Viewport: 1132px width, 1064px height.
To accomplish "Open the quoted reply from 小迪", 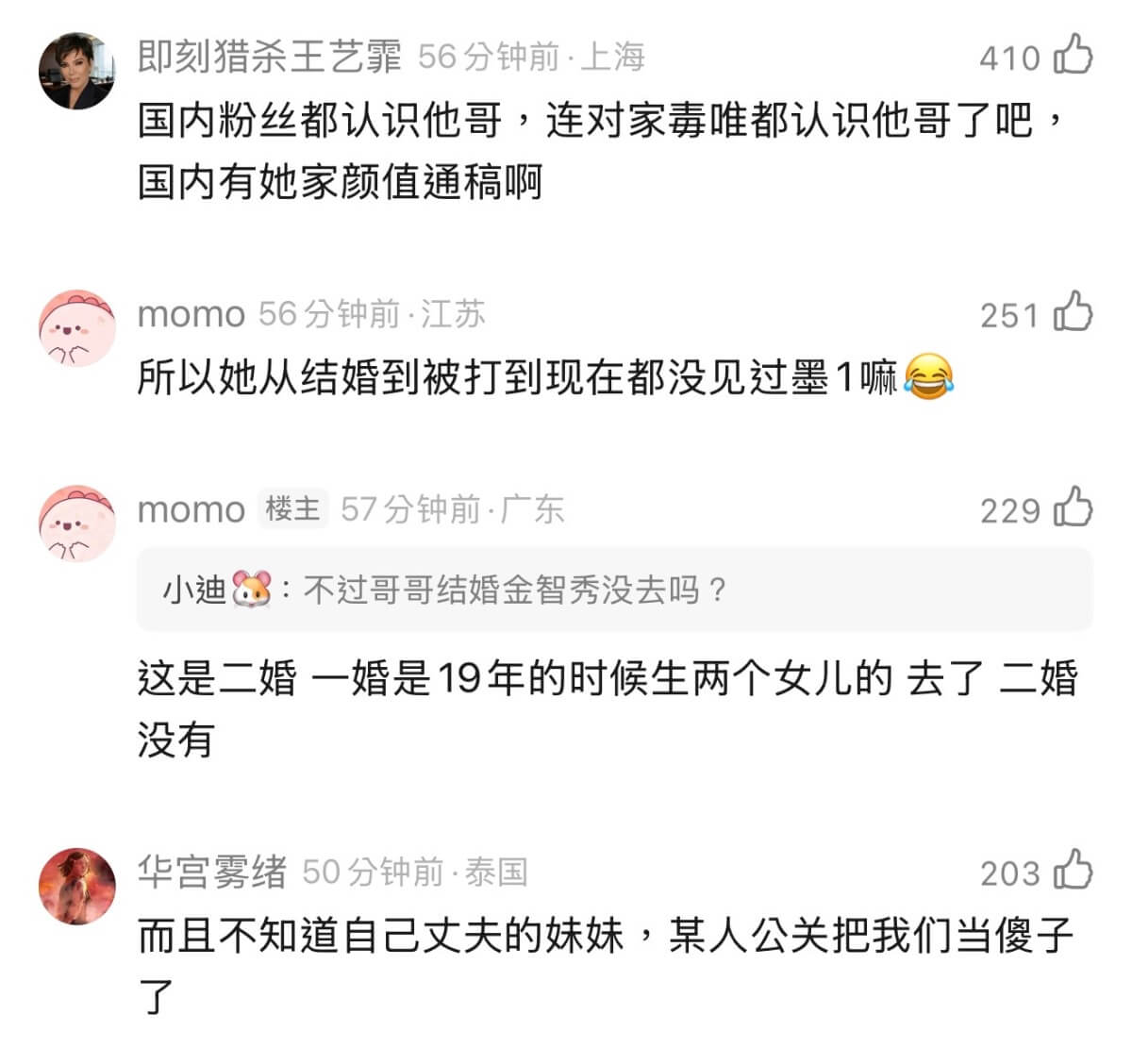I will tap(613, 590).
